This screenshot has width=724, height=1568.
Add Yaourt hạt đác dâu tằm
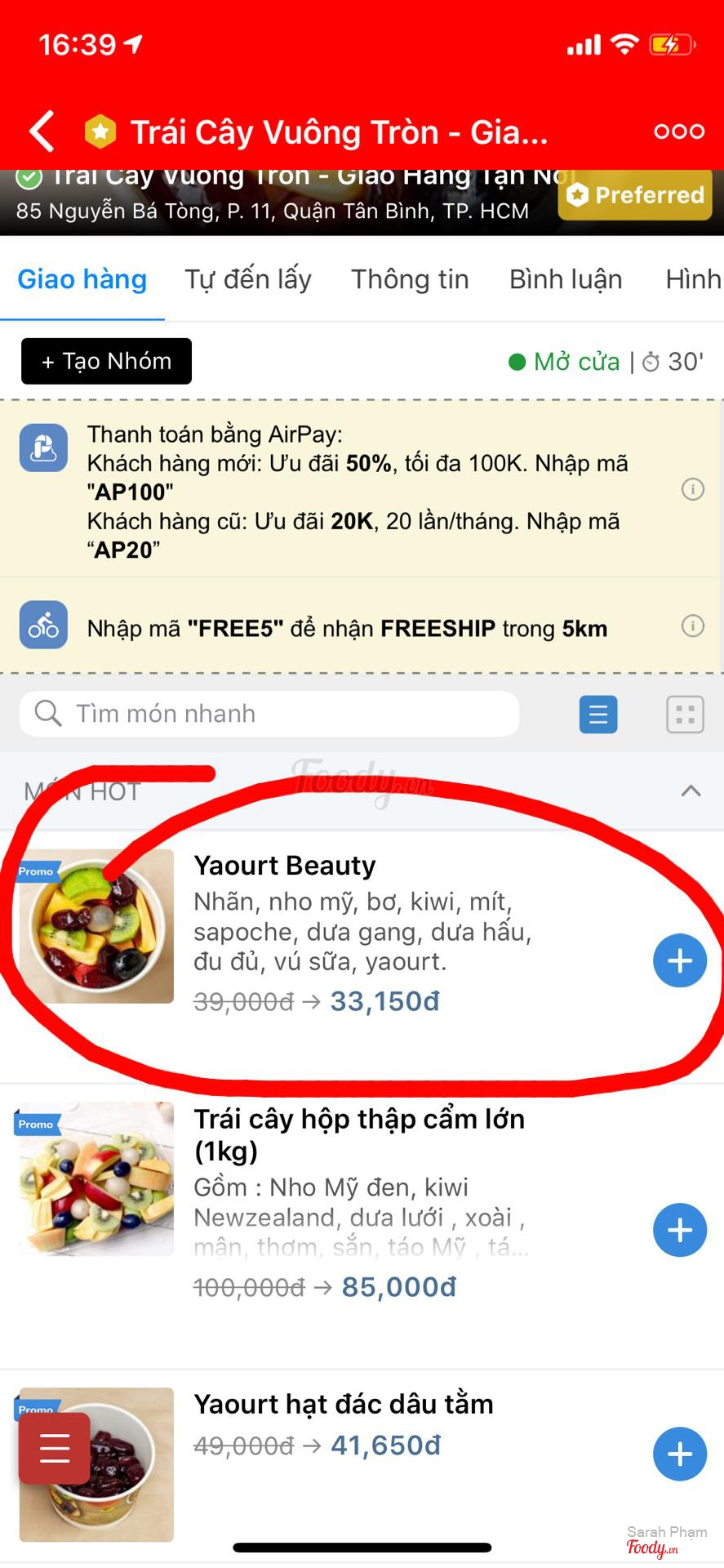pyautogui.click(x=679, y=1454)
